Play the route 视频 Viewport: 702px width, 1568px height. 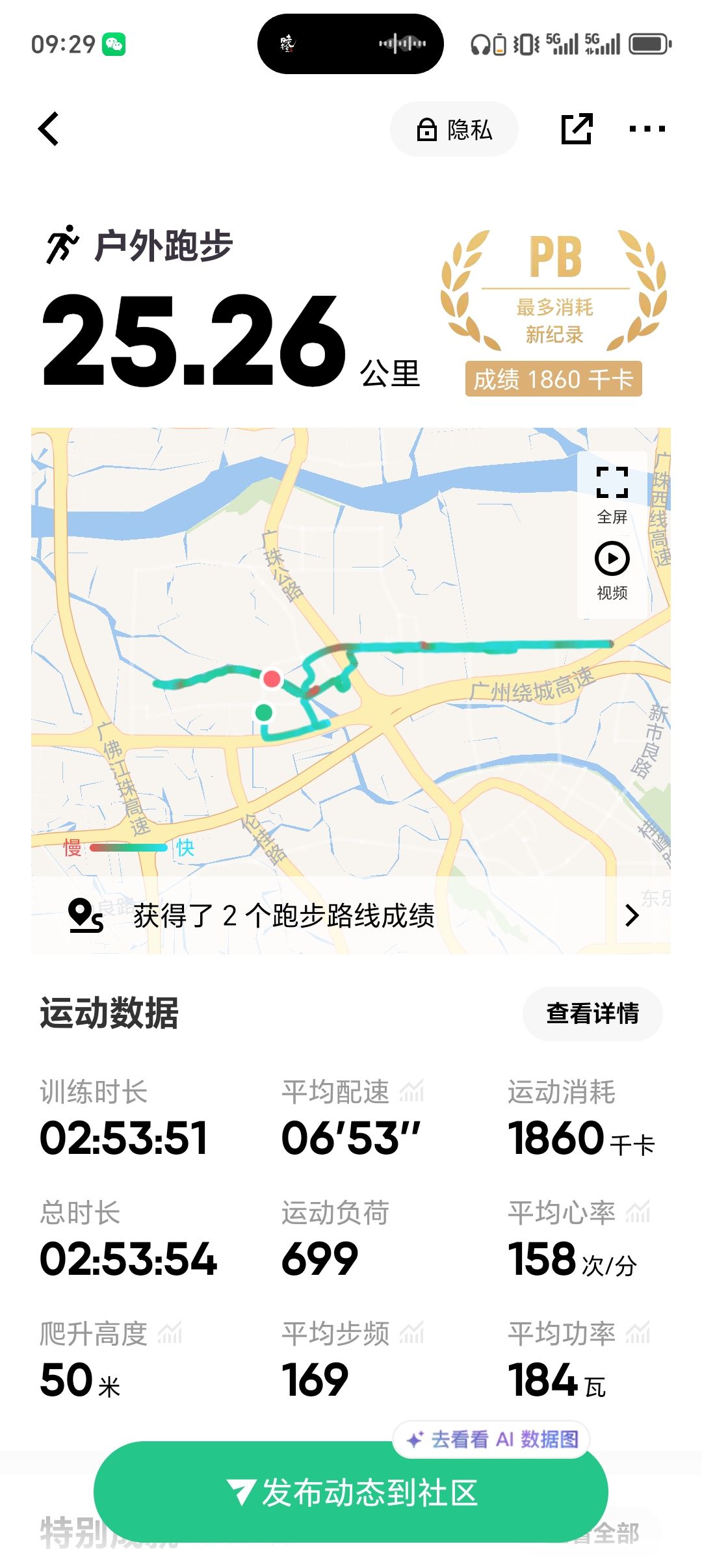point(612,569)
